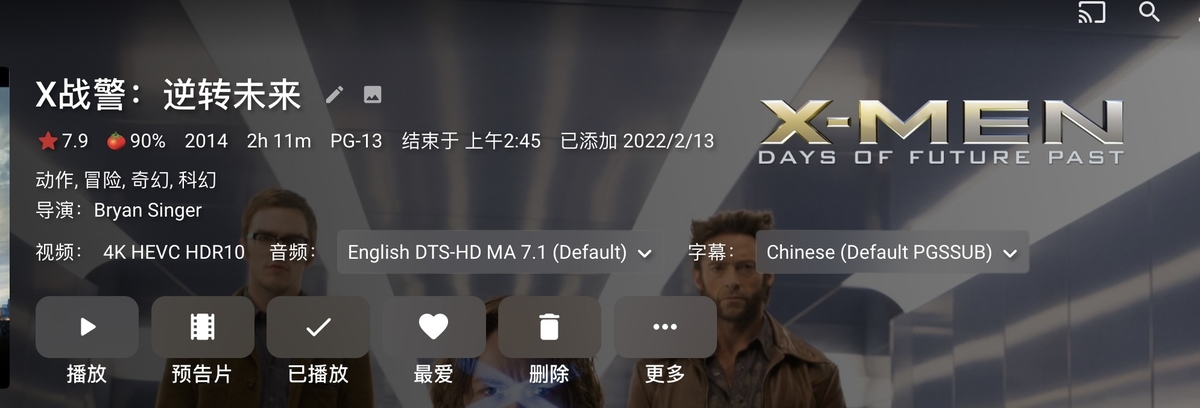1200x408 pixels.
Task: Open the cast to device icon
Action: click(1091, 13)
